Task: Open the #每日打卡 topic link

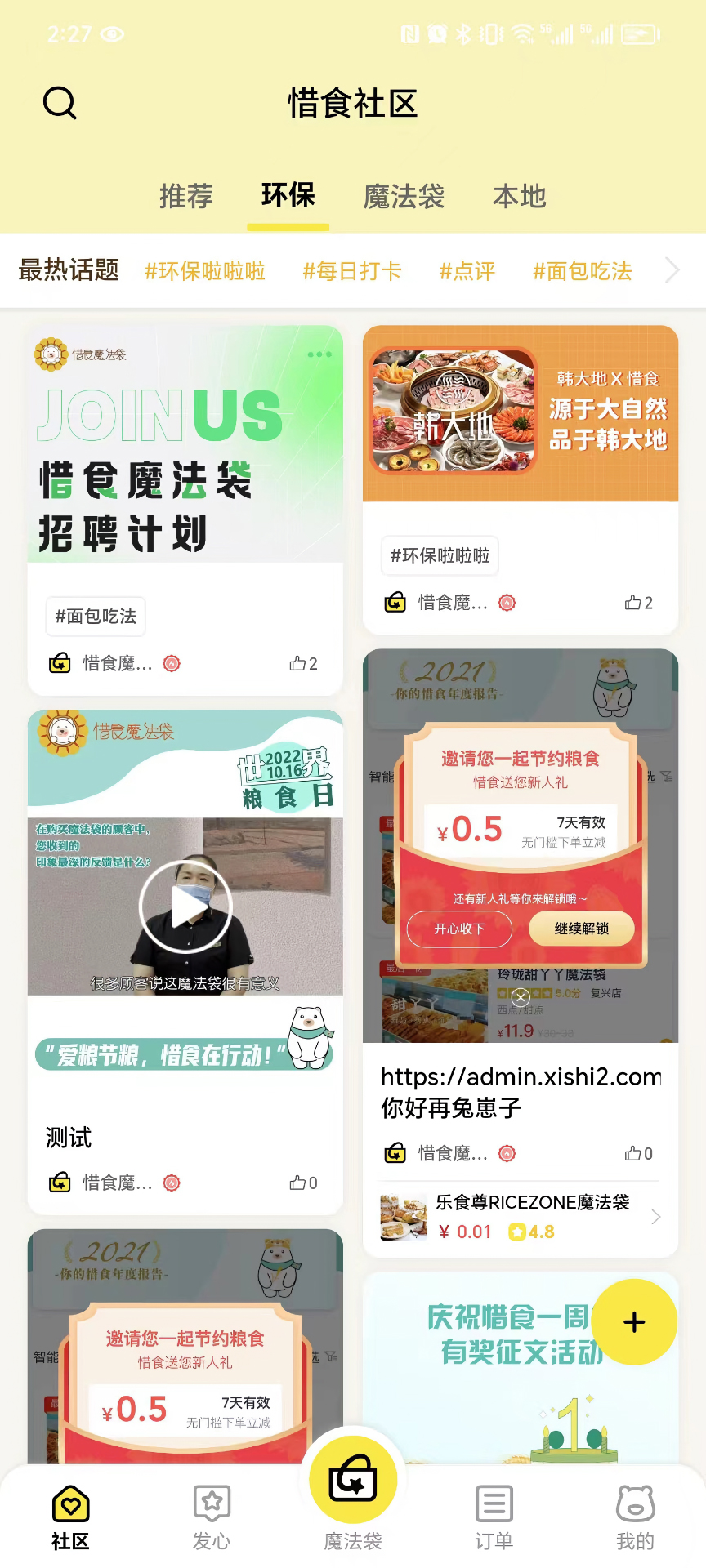Action: (351, 270)
